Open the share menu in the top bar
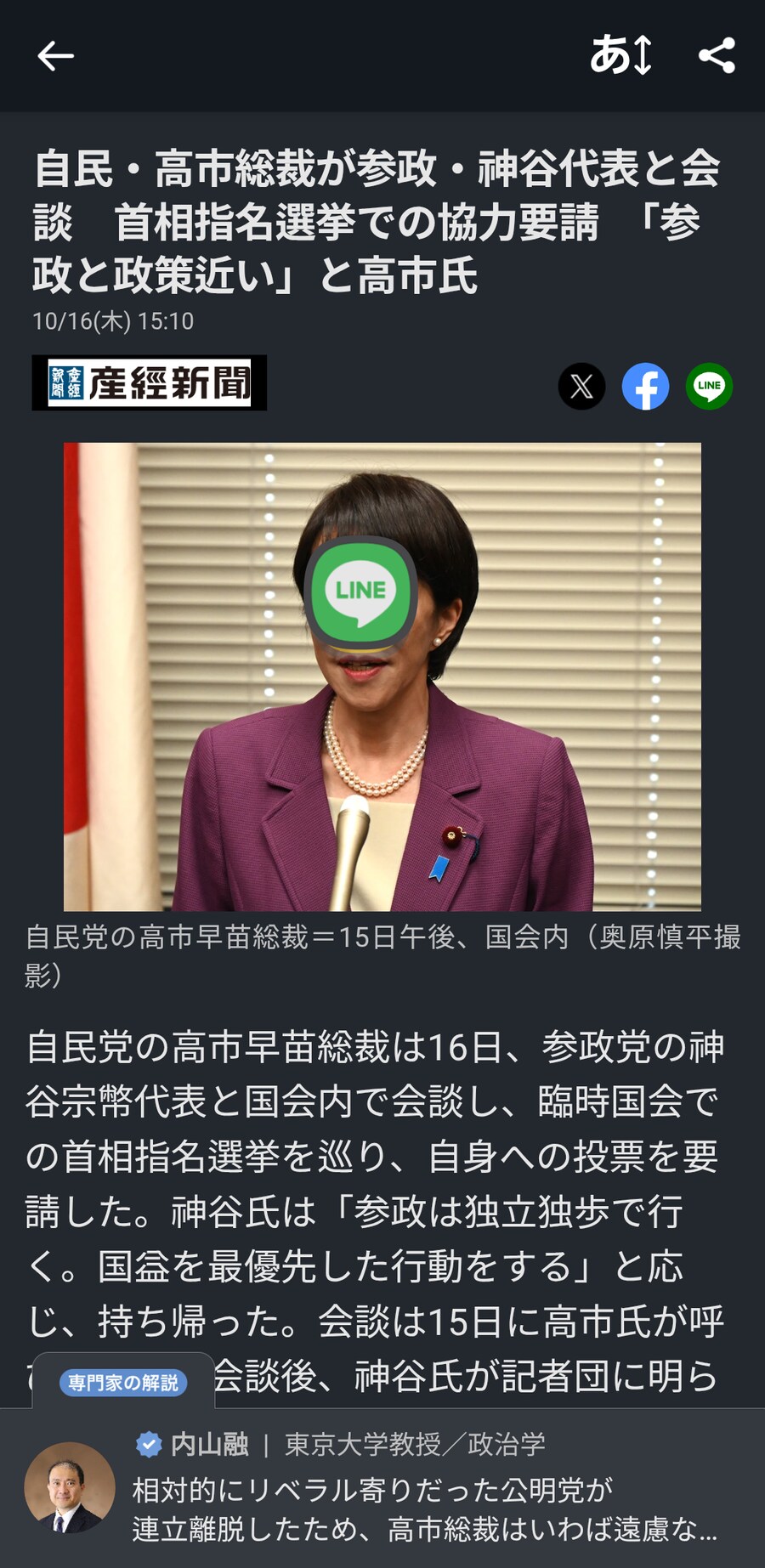 tap(717, 56)
